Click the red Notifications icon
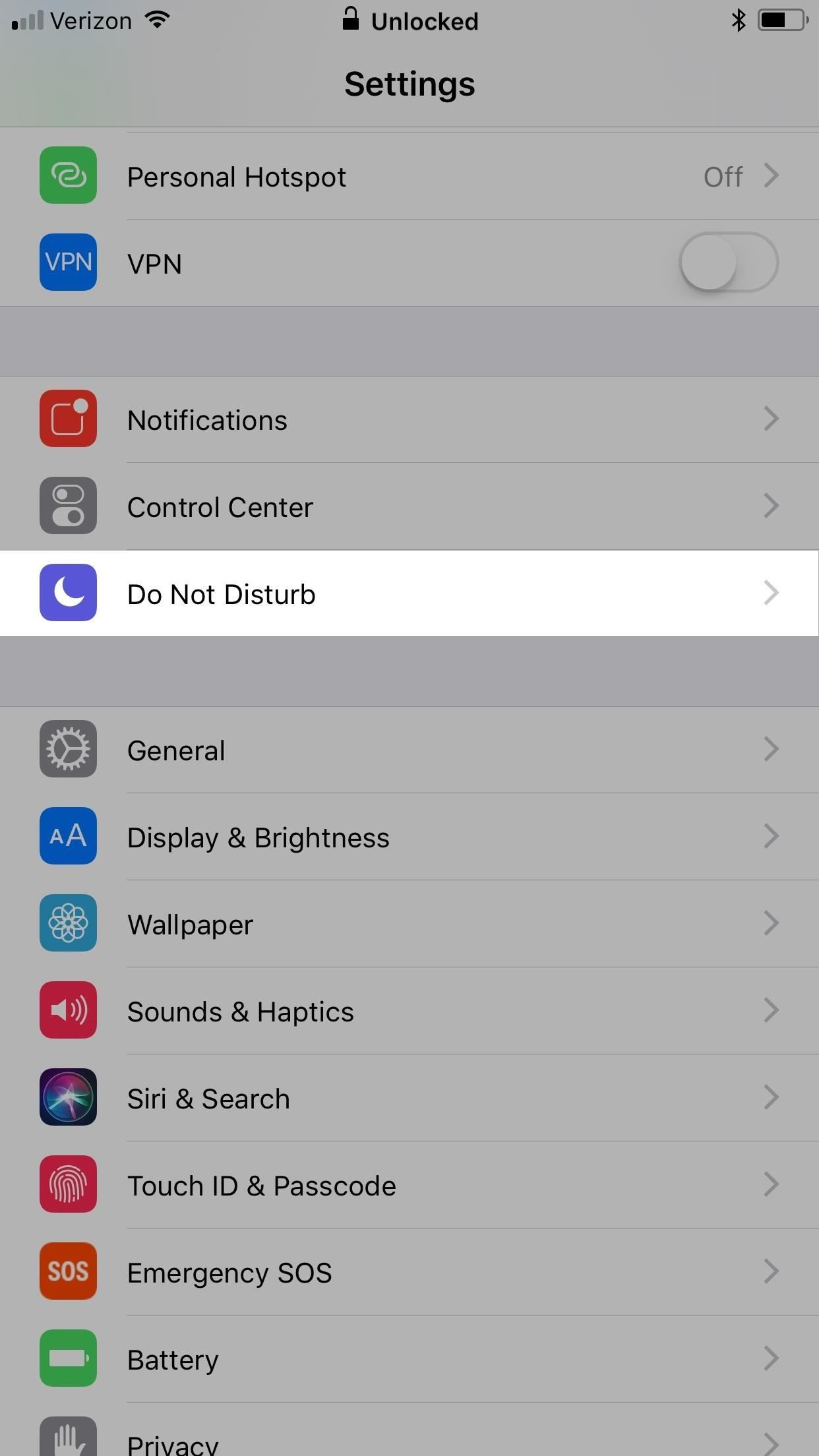 coord(68,419)
